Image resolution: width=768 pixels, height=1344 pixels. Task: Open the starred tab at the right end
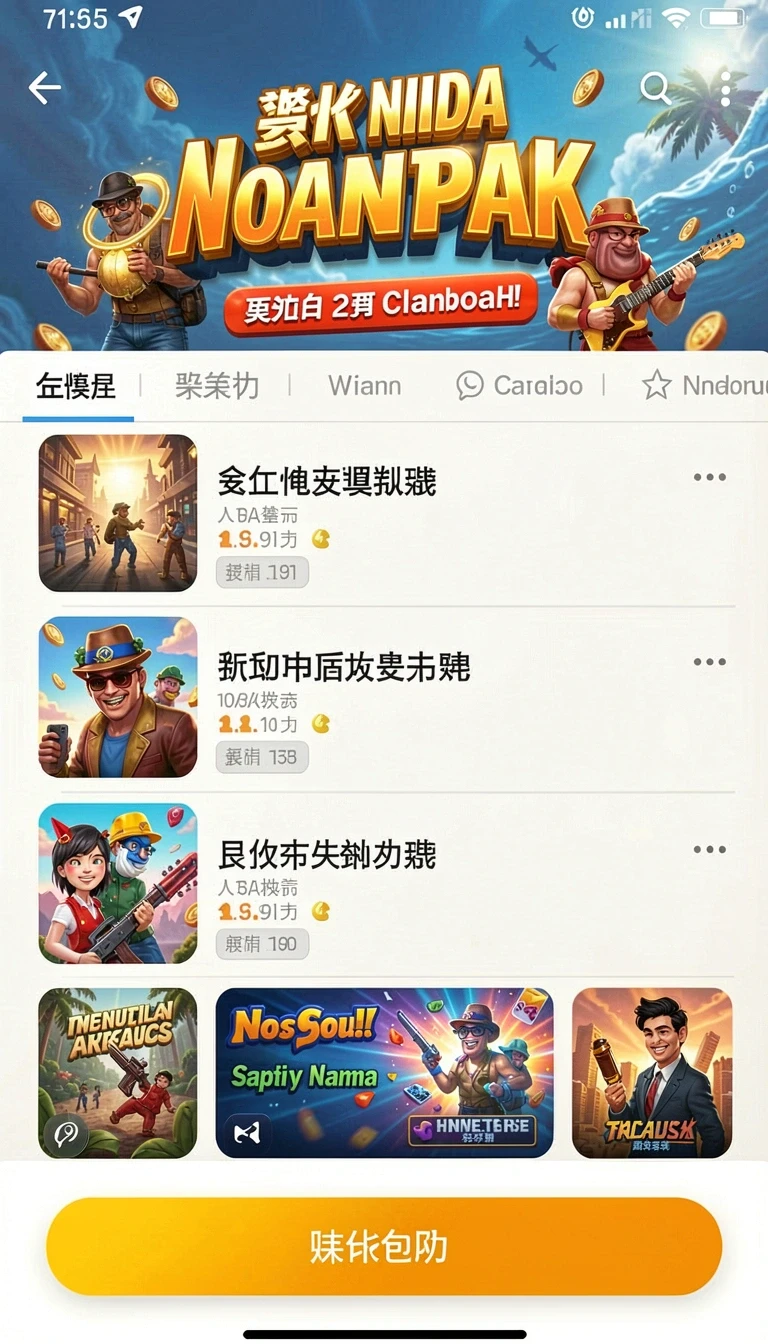coord(704,385)
